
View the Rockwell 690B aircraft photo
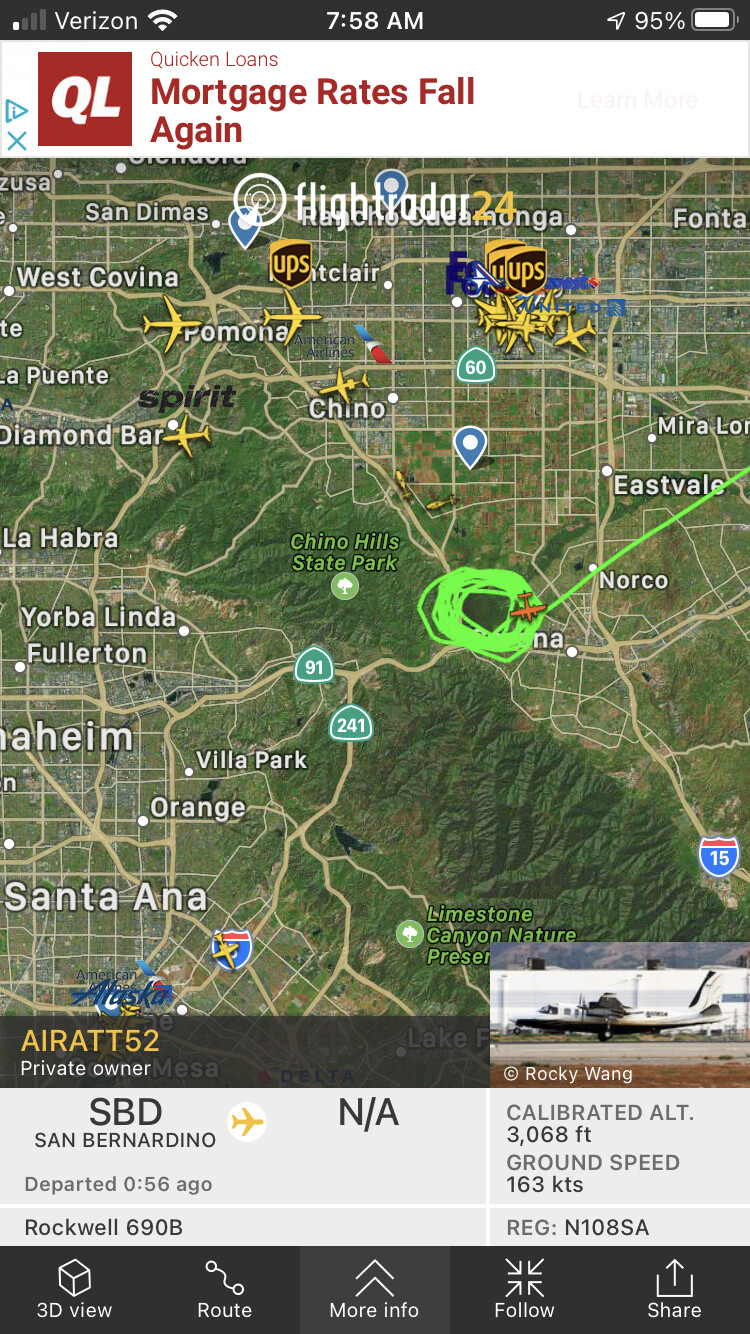click(620, 1015)
